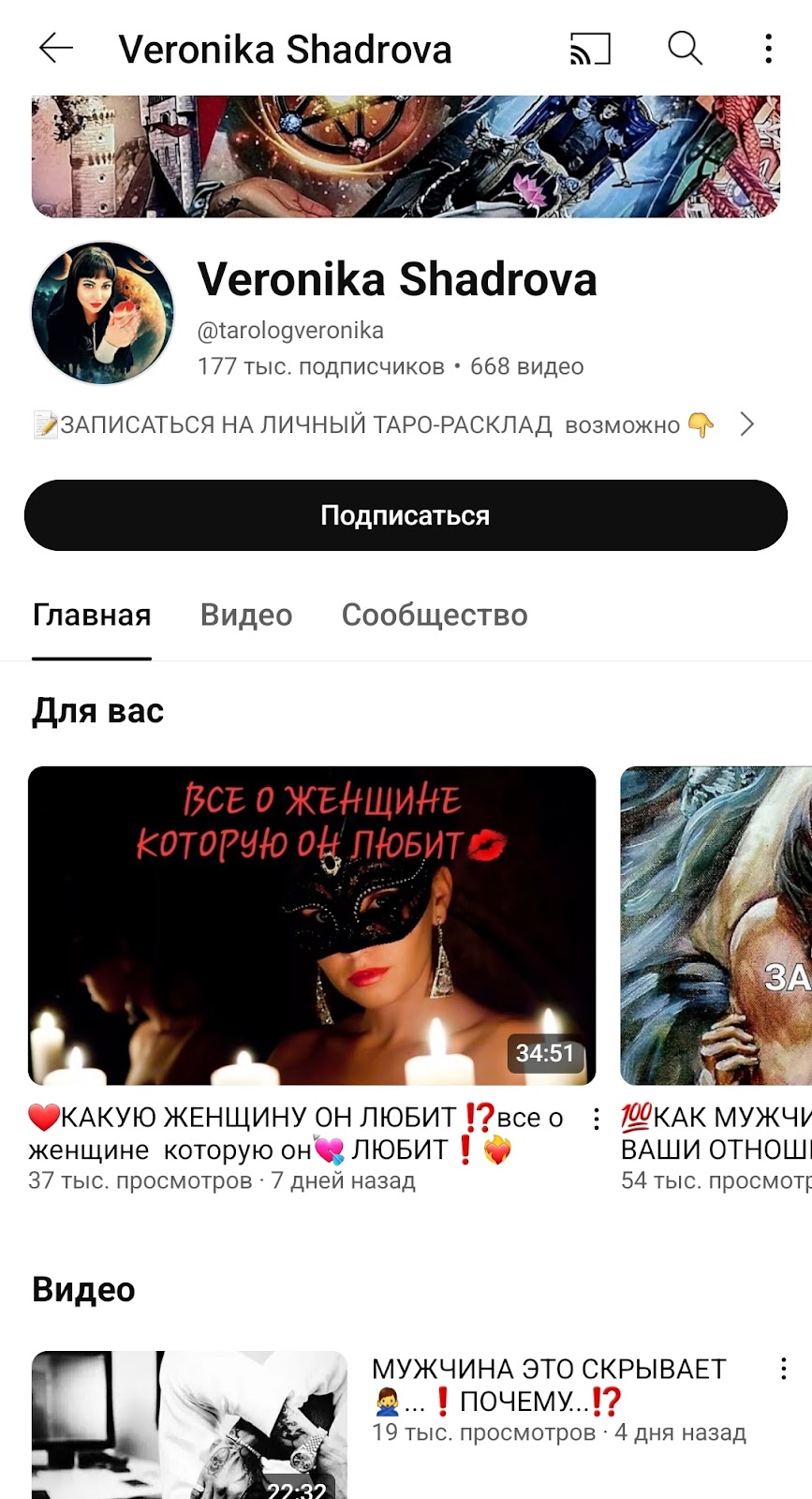
Task: Select the Главная tab
Action: [92, 615]
